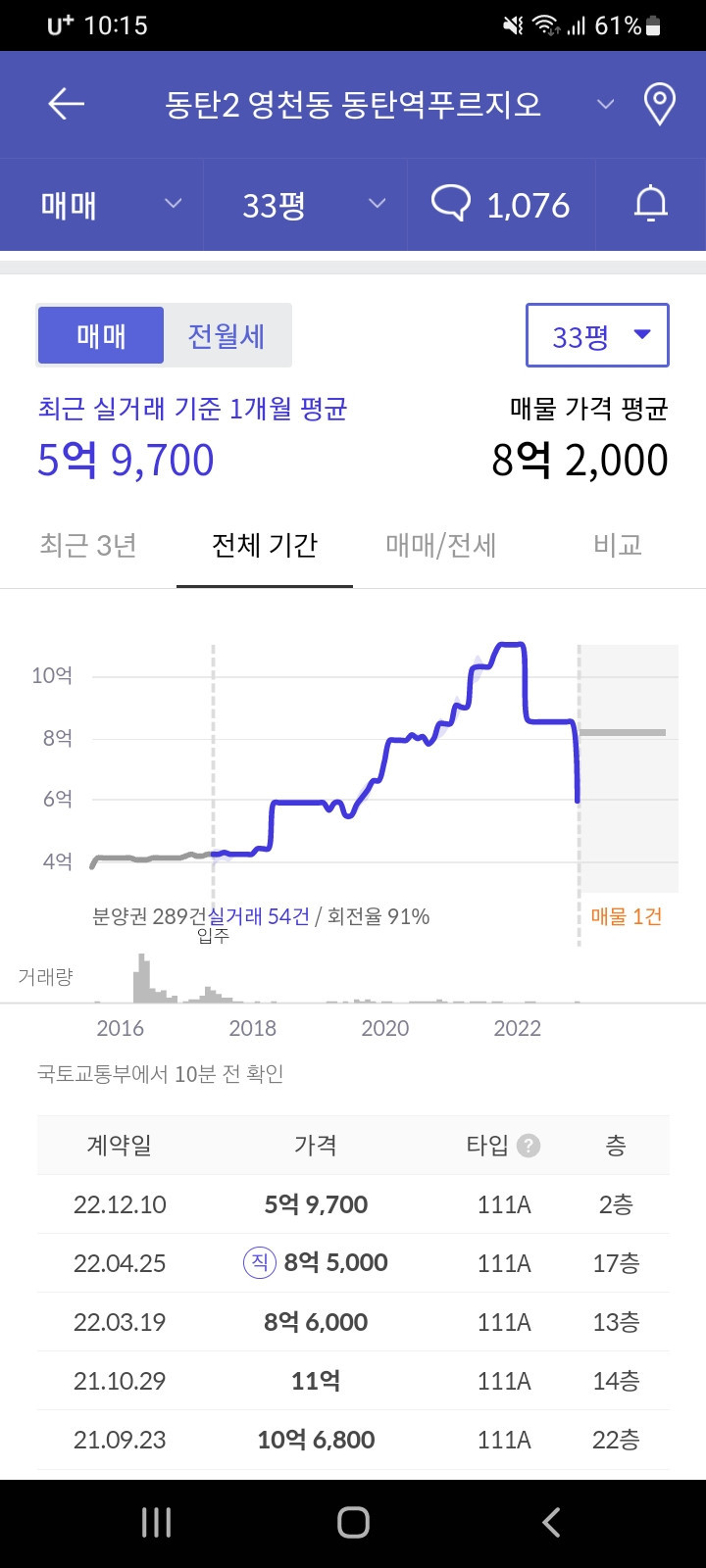Tap the notification bell icon

649,205
